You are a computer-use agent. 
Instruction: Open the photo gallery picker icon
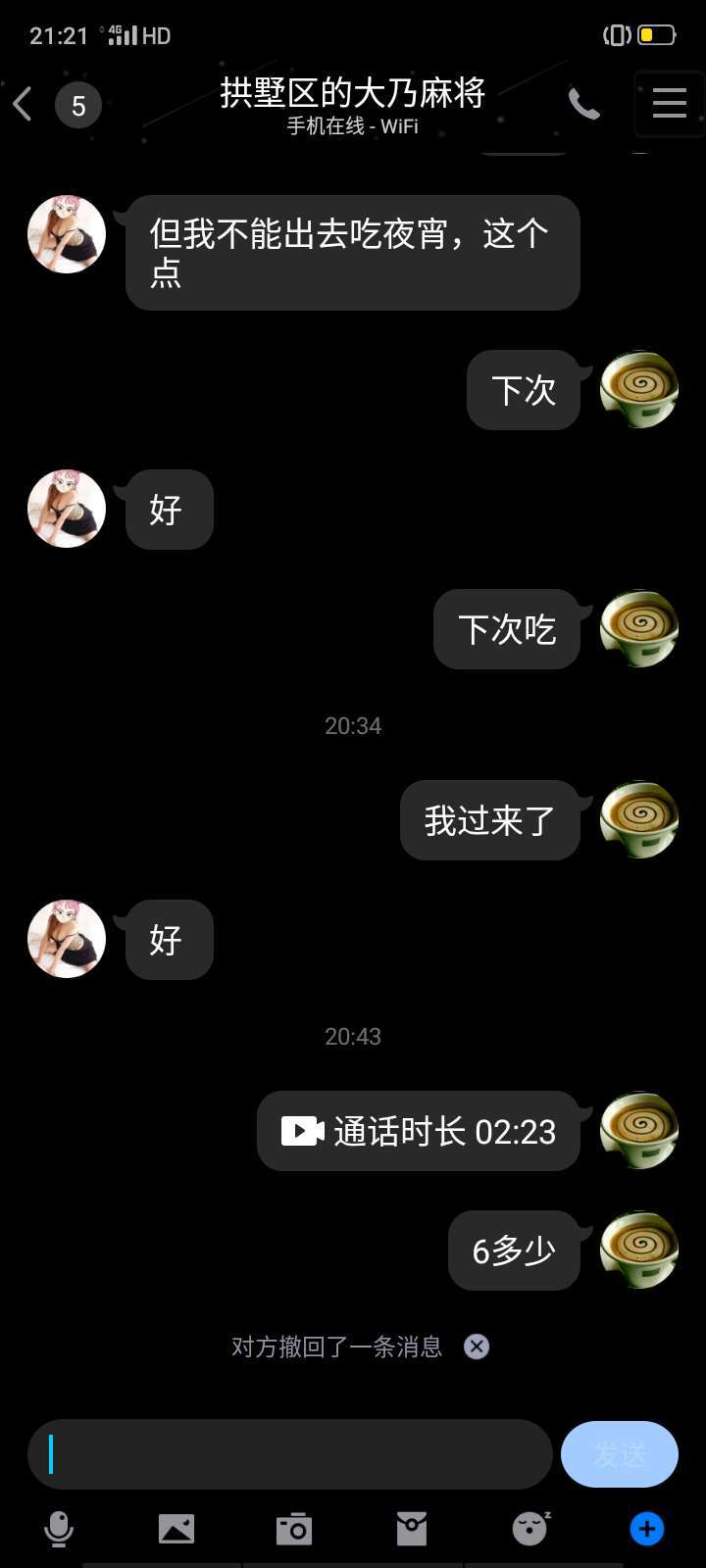tap(176, 1528)
